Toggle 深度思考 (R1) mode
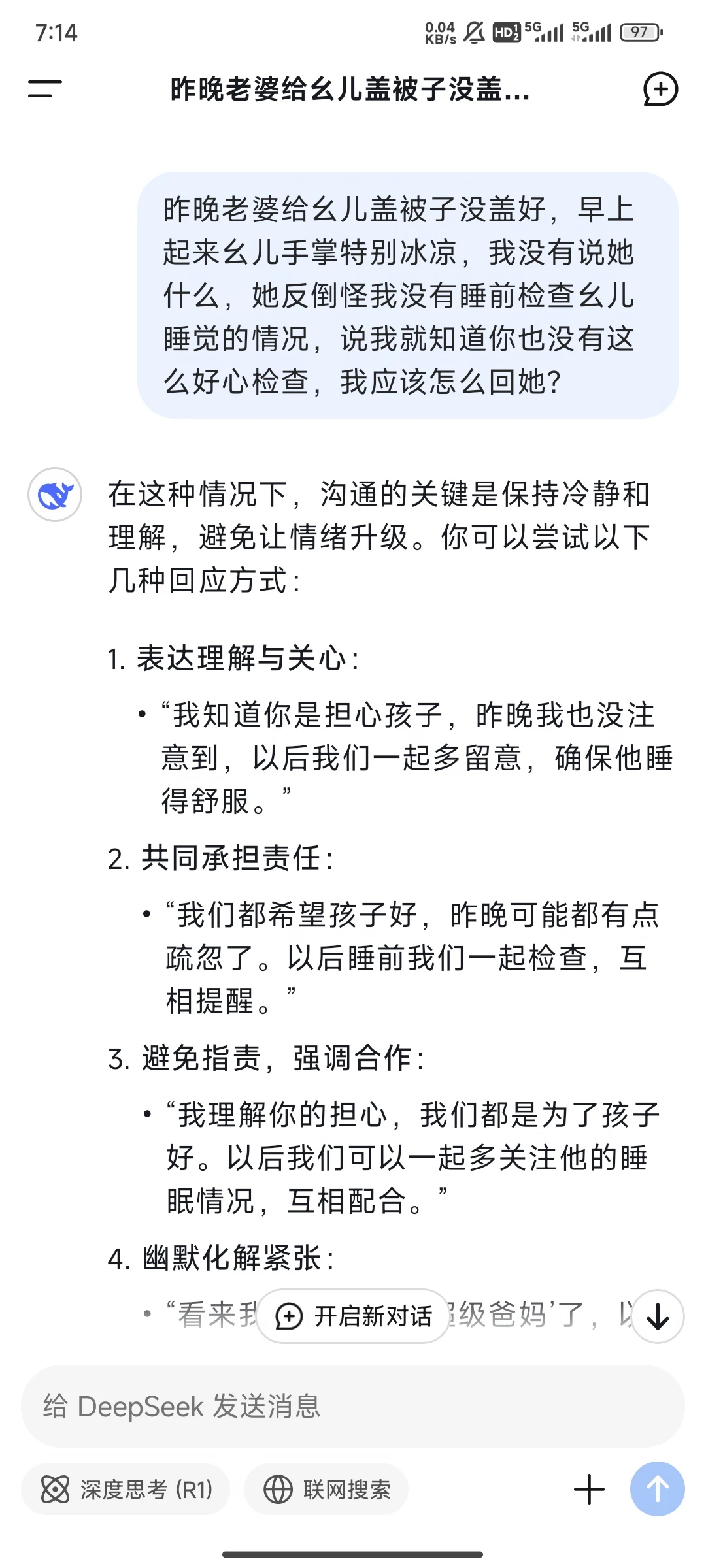The image size is (706, 1568). pos(126,1490)
